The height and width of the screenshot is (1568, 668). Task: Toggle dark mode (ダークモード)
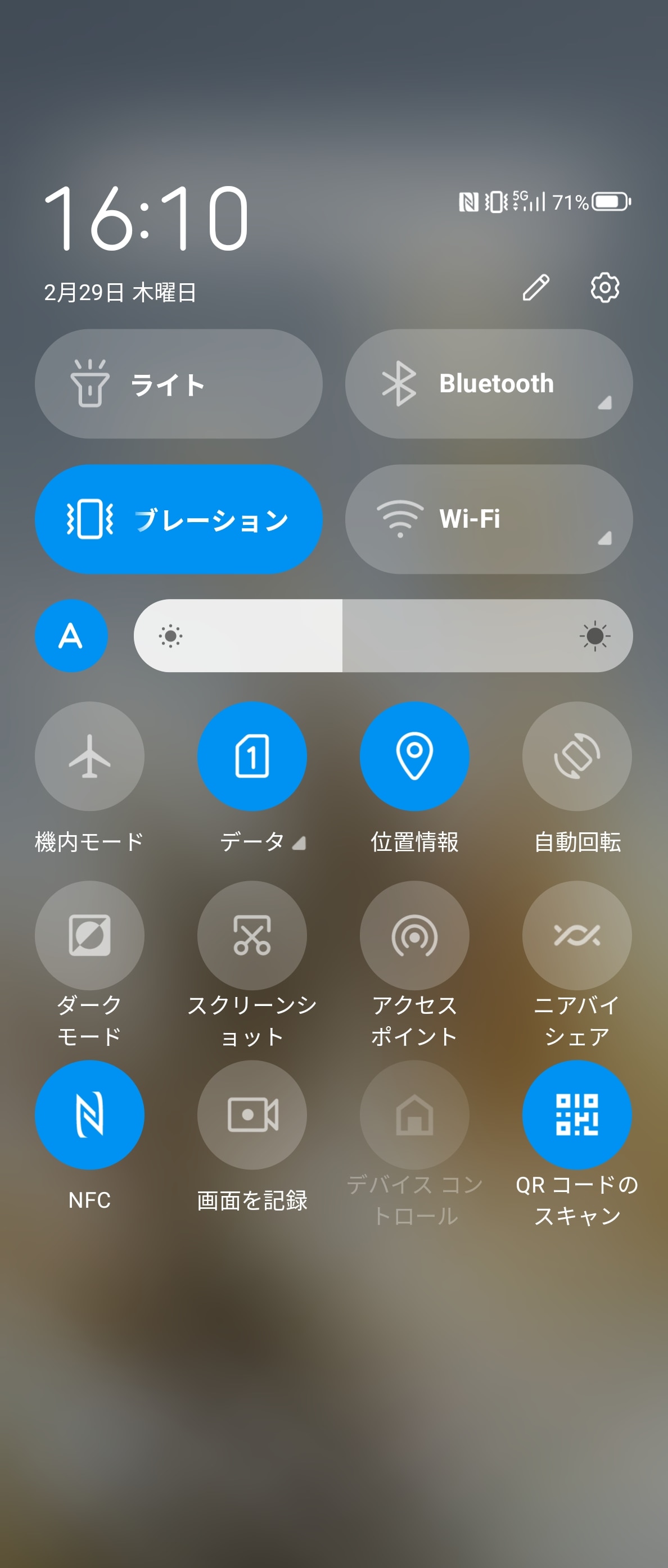[89, 936]
